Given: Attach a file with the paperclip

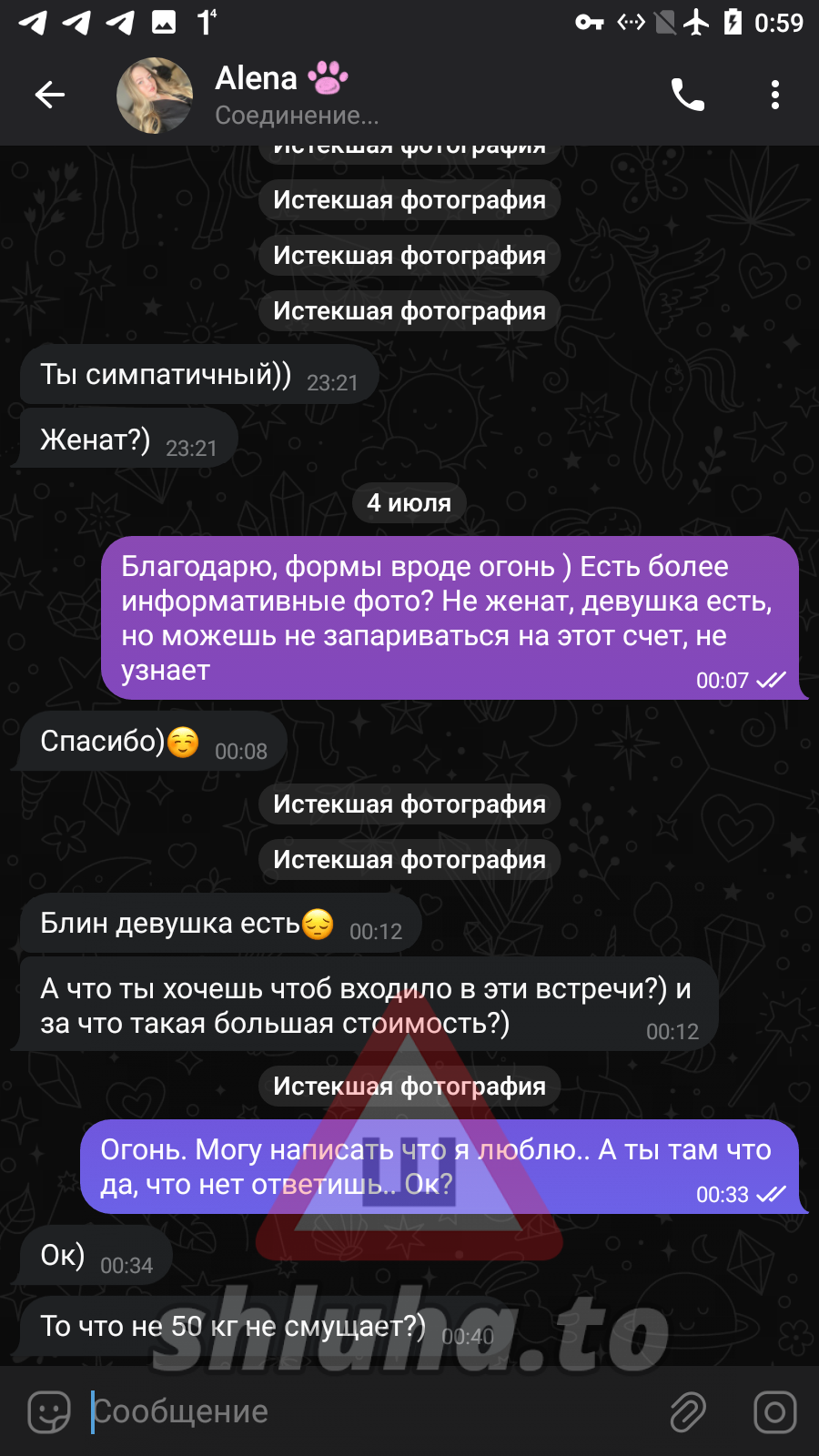Looking at the screenshot, I should [x=688, y=1411].
